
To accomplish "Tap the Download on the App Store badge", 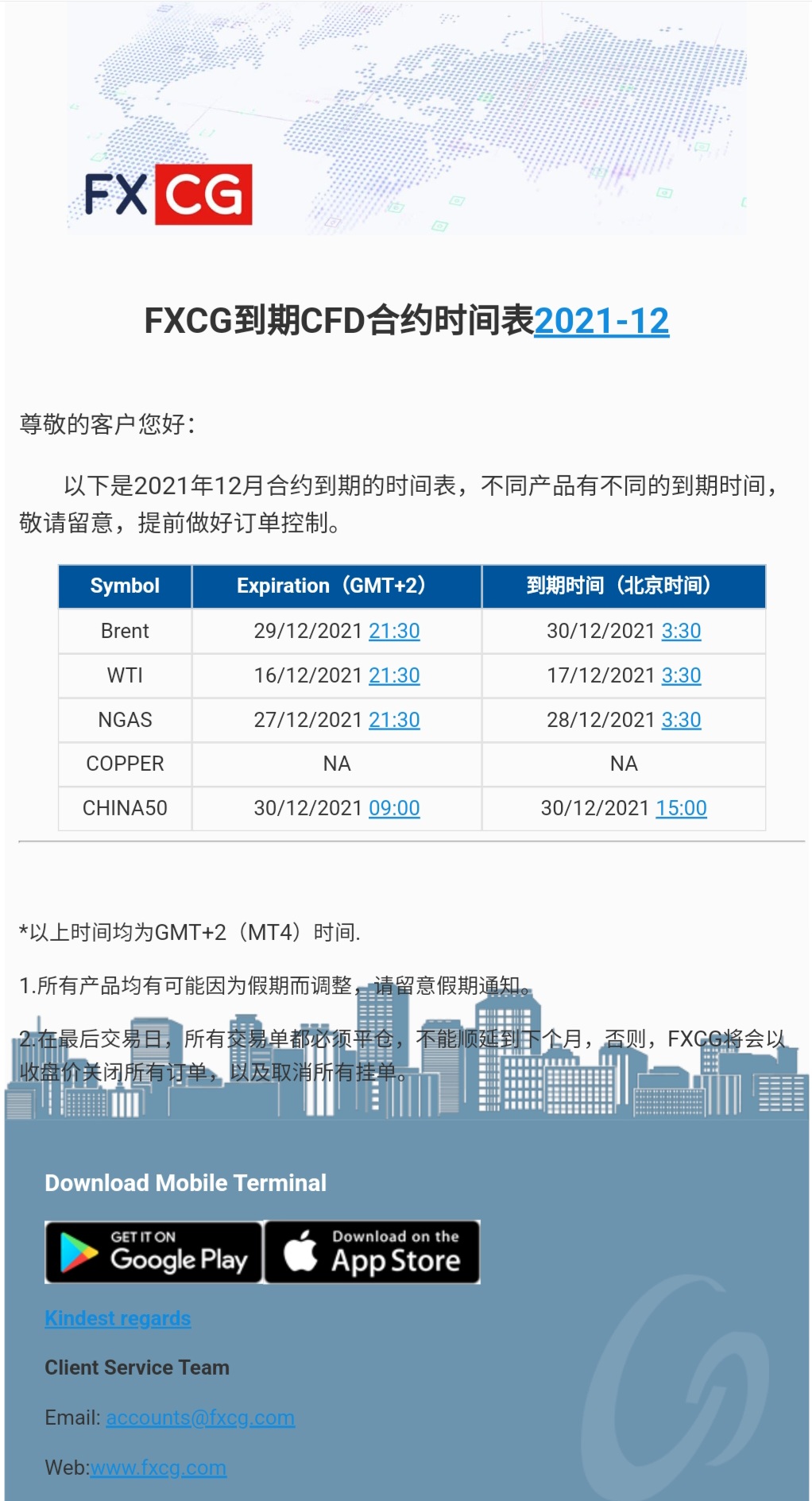I will 373,1251.
